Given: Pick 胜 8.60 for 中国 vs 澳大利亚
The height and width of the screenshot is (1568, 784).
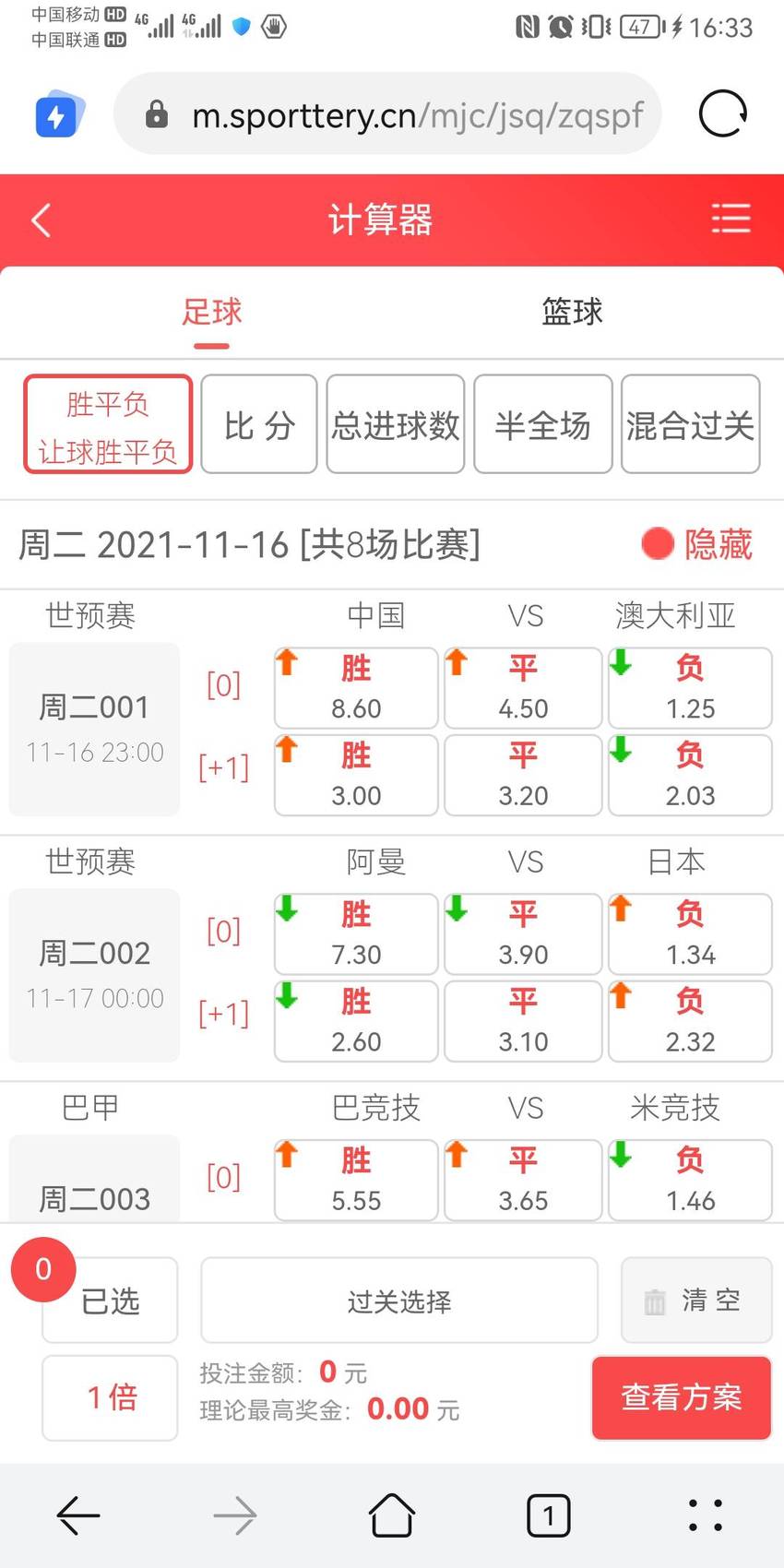Looking at the screenshot, I should click(x=356, y=688).
